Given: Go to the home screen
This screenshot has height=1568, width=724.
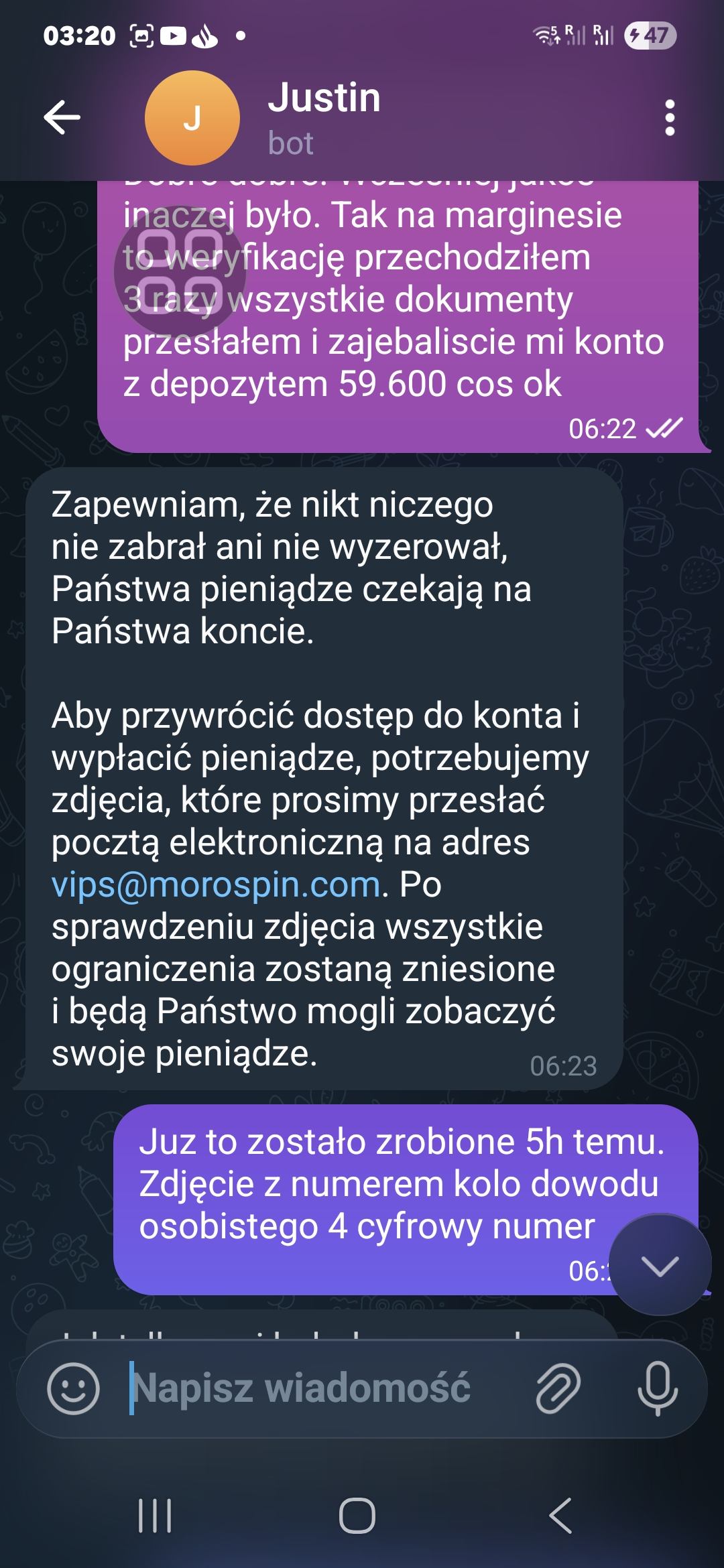Looking at the screenshot, I should [x=357, y=1516].
